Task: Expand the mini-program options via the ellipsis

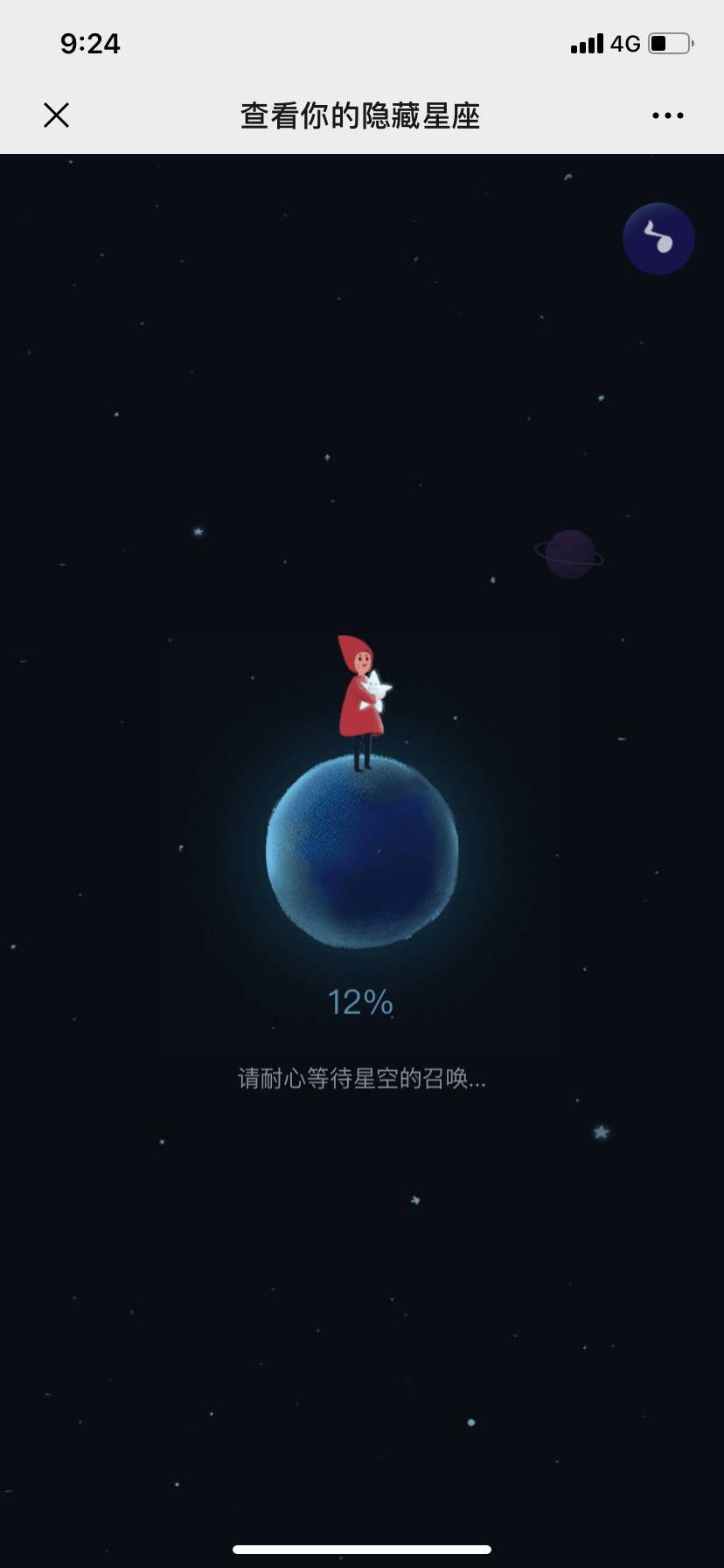Action: point(667,115)
